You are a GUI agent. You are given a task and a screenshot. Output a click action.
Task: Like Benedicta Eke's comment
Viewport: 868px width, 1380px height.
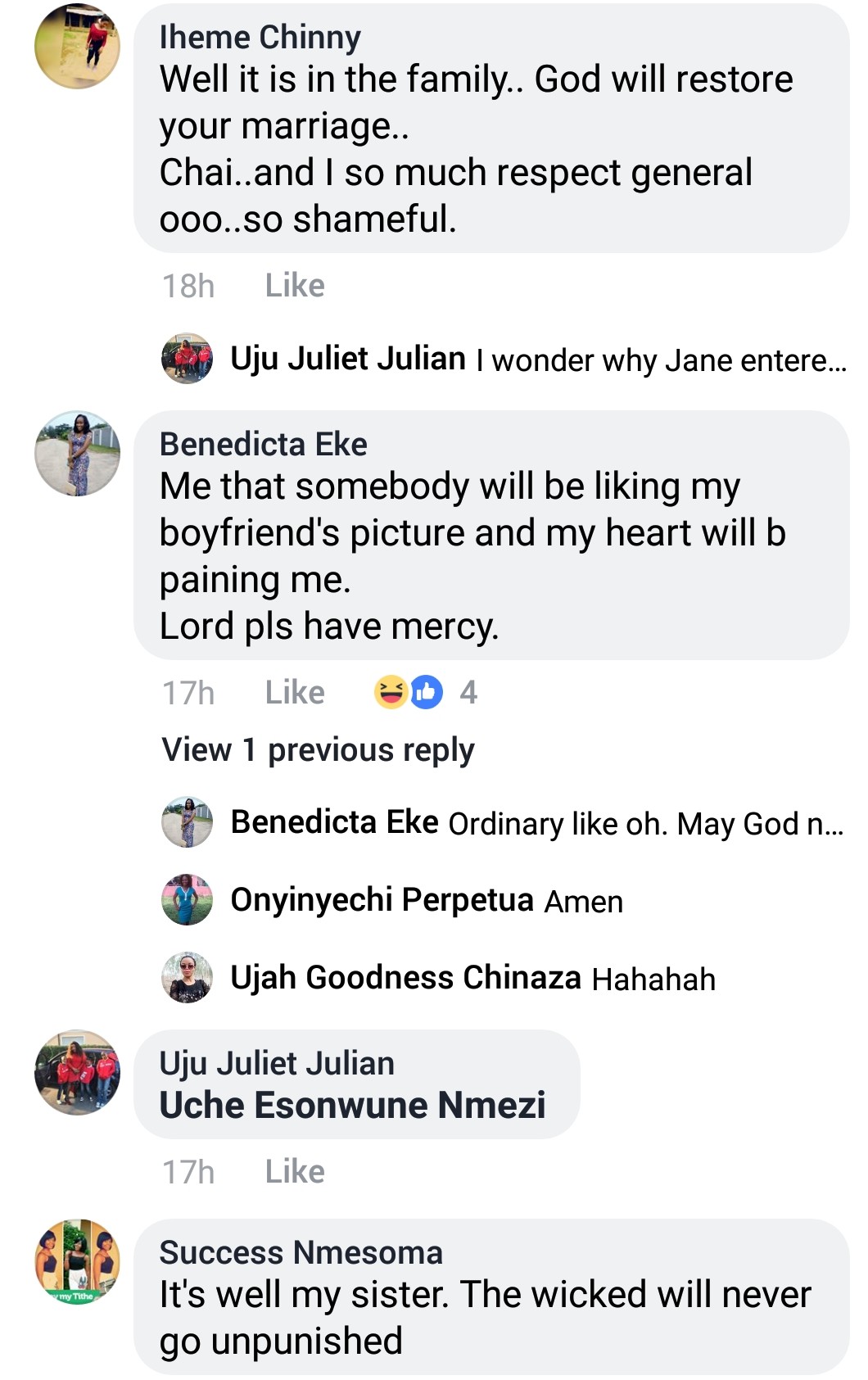295,693
